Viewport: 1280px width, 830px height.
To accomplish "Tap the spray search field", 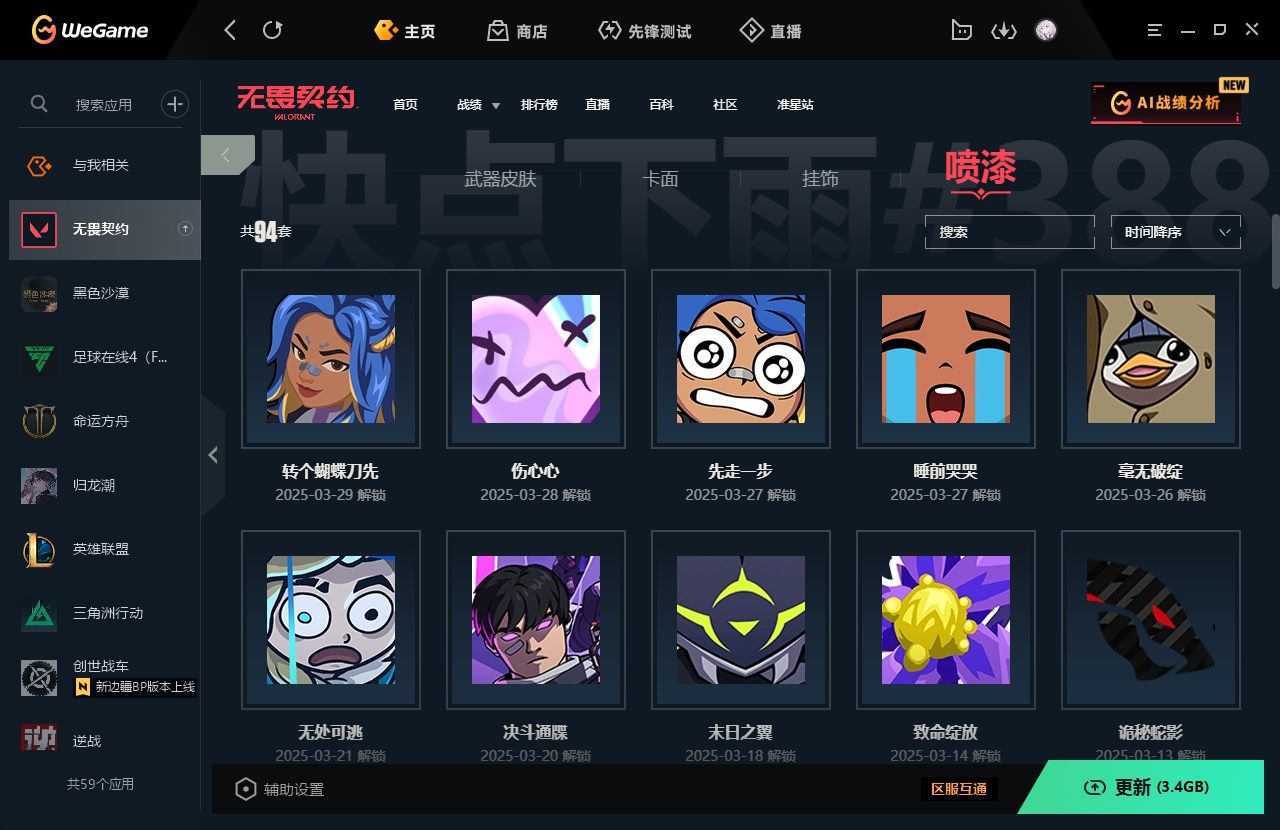I will click(x=1009, y=232).
